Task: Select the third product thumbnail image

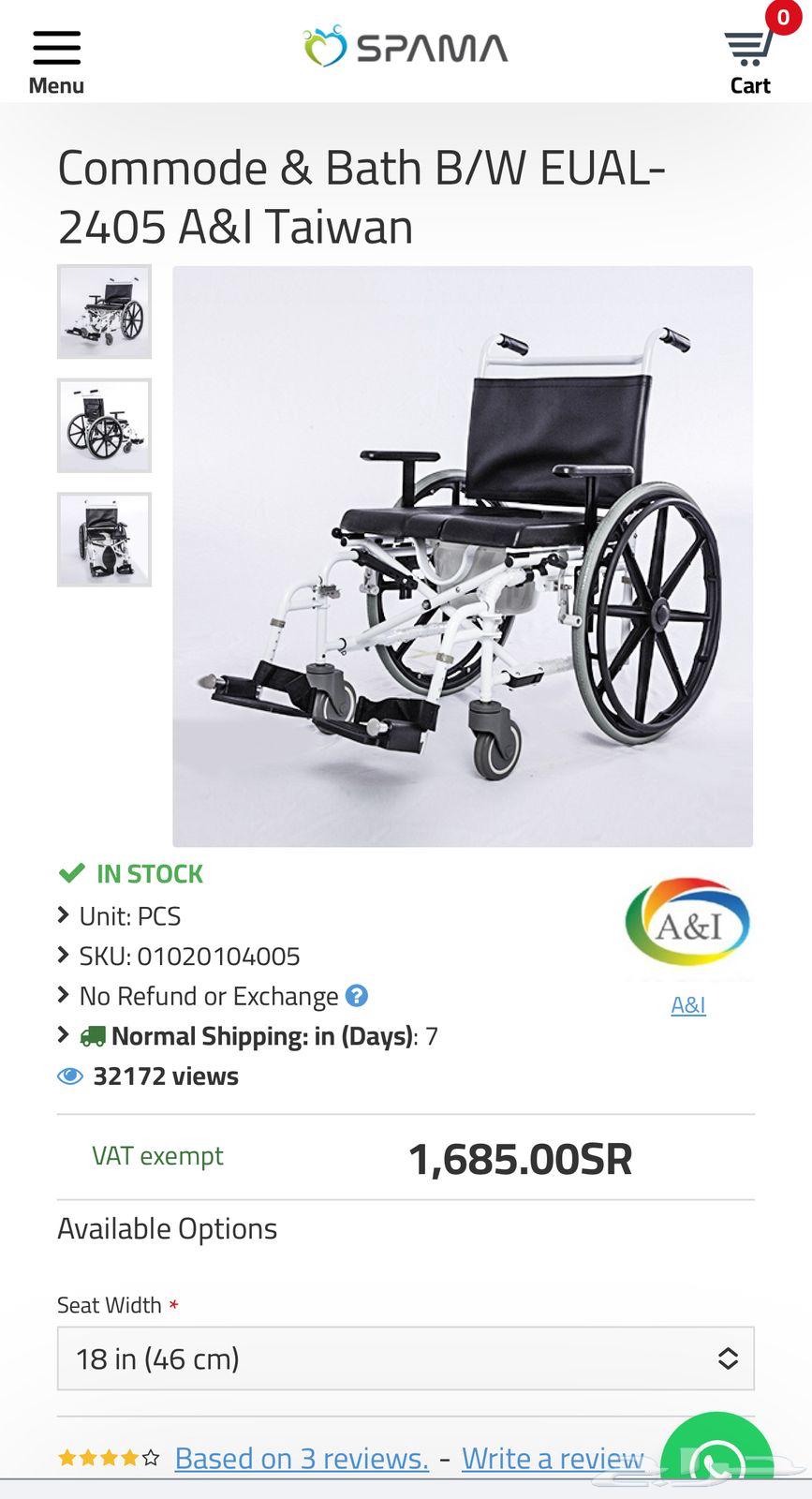Action: [104, 540]
